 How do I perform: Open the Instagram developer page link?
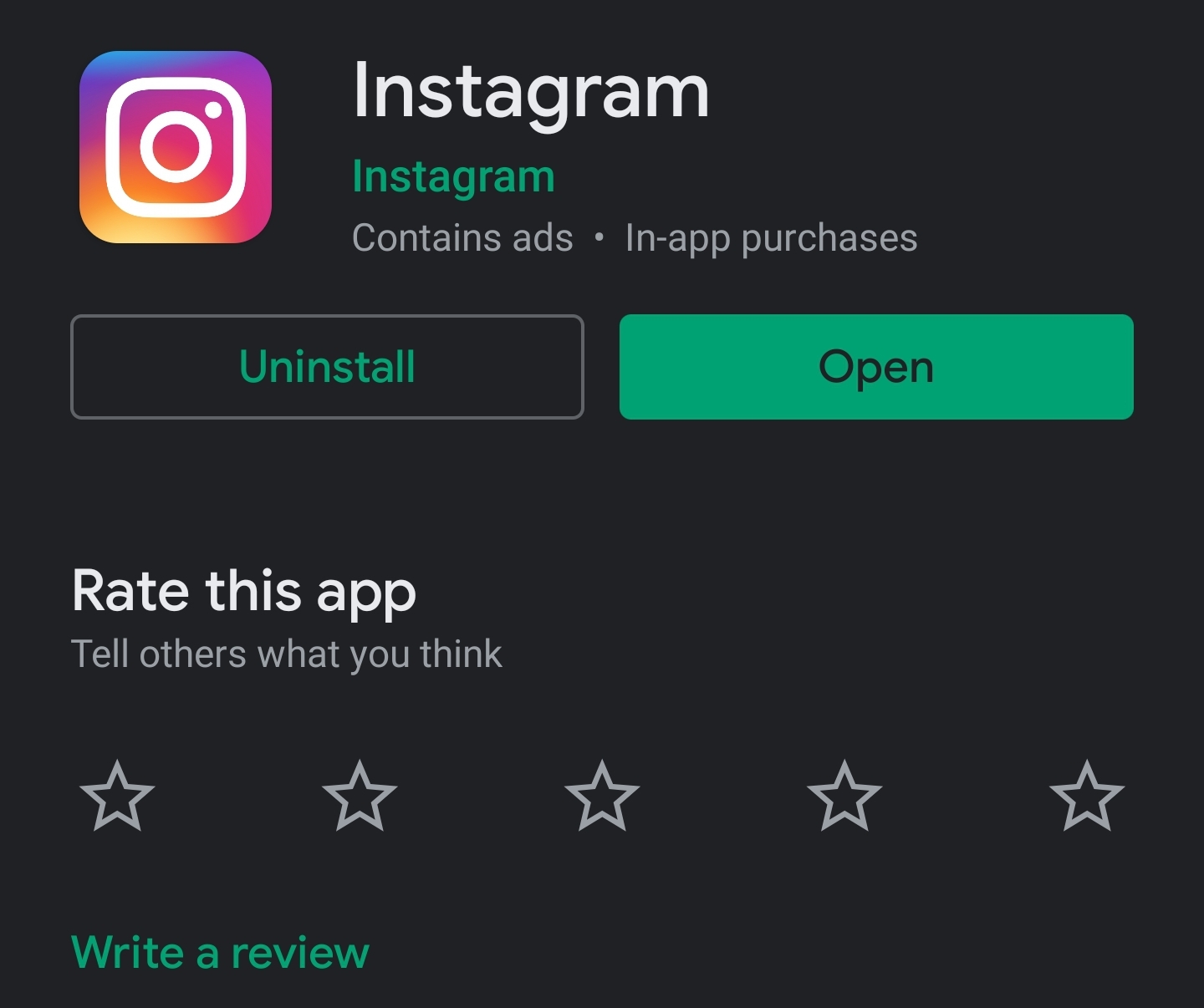(x=453, y=177)
